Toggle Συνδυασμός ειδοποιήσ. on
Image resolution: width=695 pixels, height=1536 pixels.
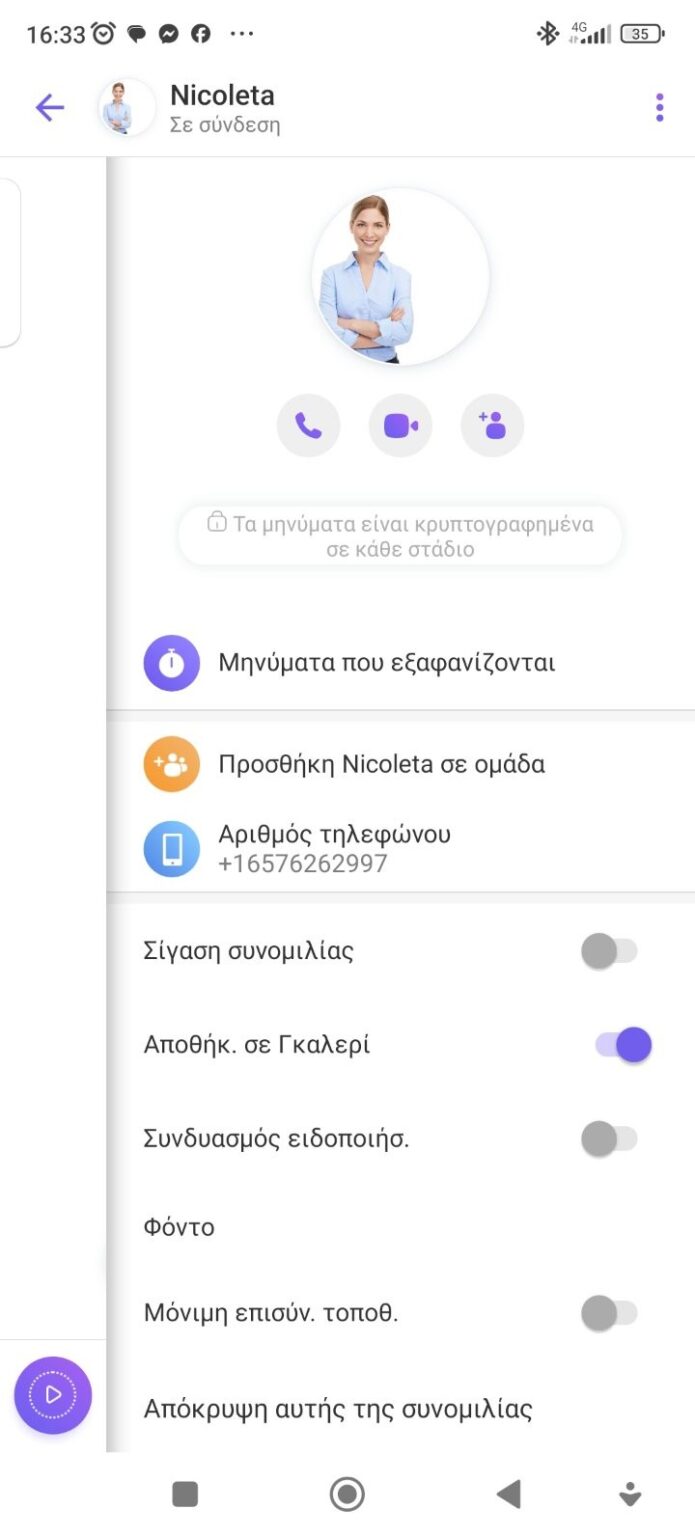[x=609, y=1139]
